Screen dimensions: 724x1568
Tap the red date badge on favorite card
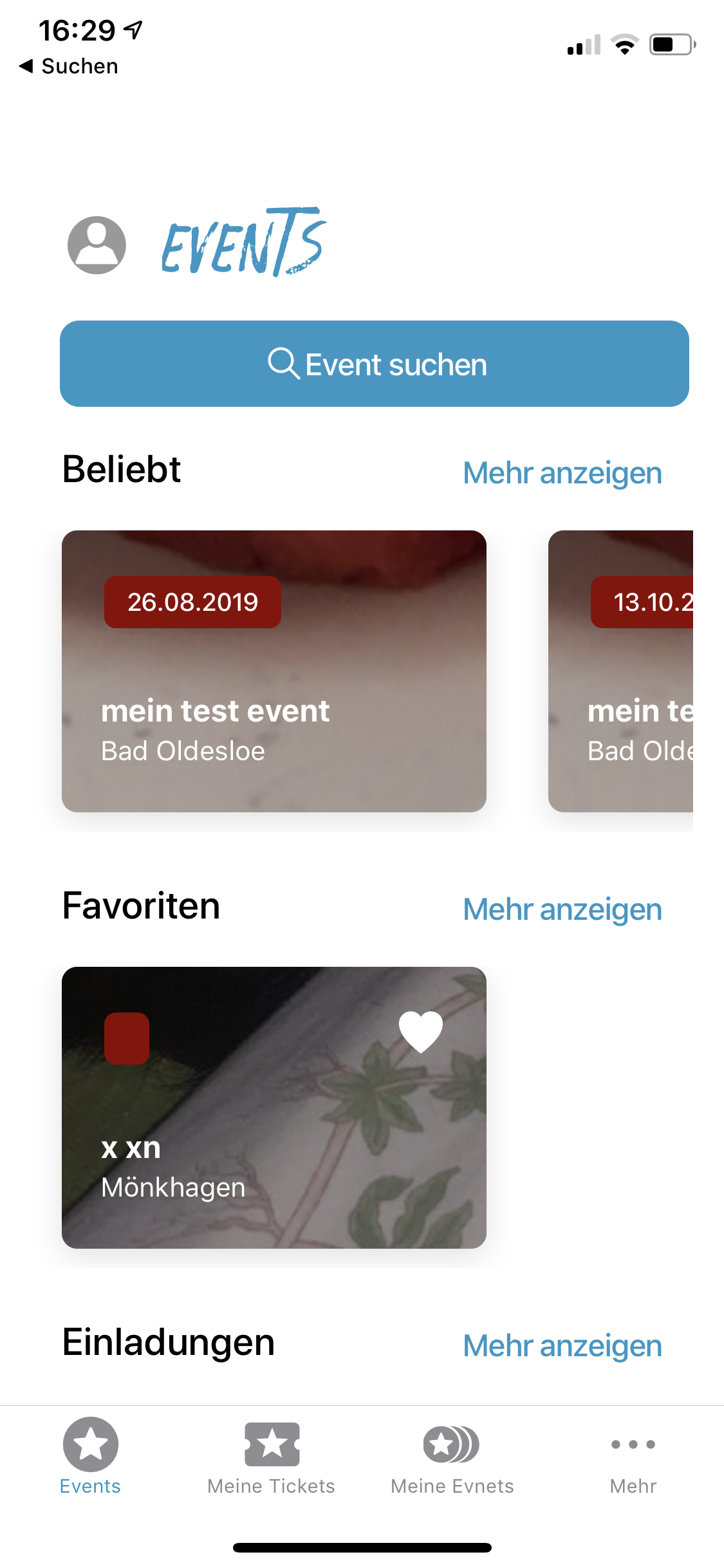[x=127, y=1037]
